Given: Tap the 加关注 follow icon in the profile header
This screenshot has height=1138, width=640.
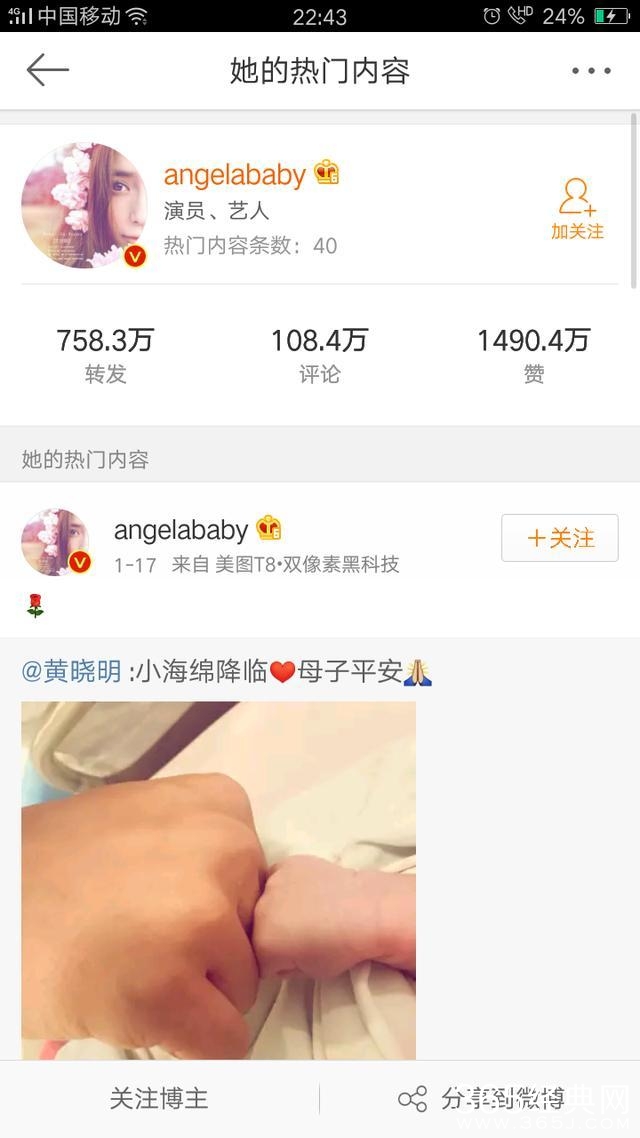Looking at the screenshot, I should click(x=577, y=208).
